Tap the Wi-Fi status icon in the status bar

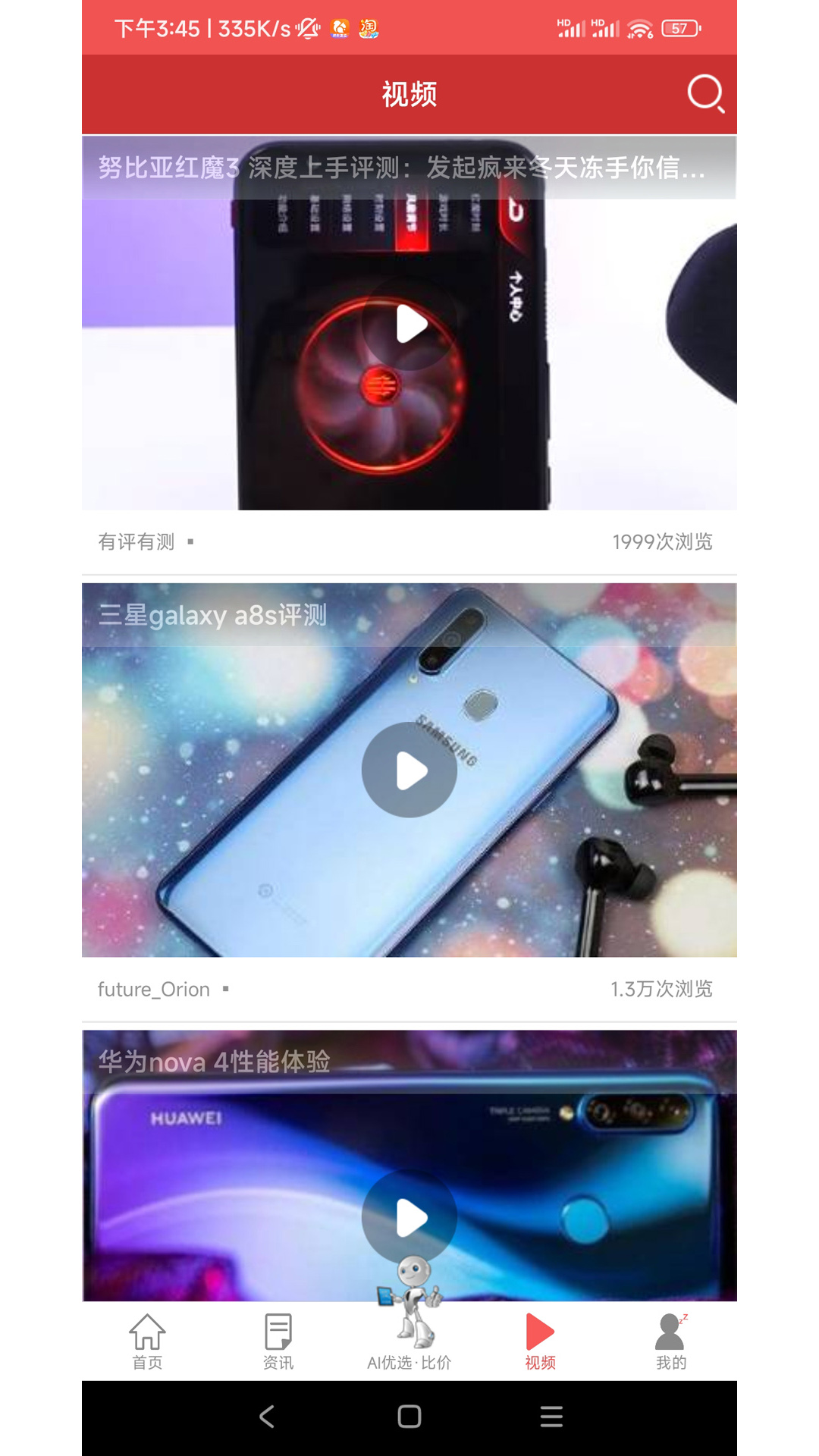click(641, 29)
